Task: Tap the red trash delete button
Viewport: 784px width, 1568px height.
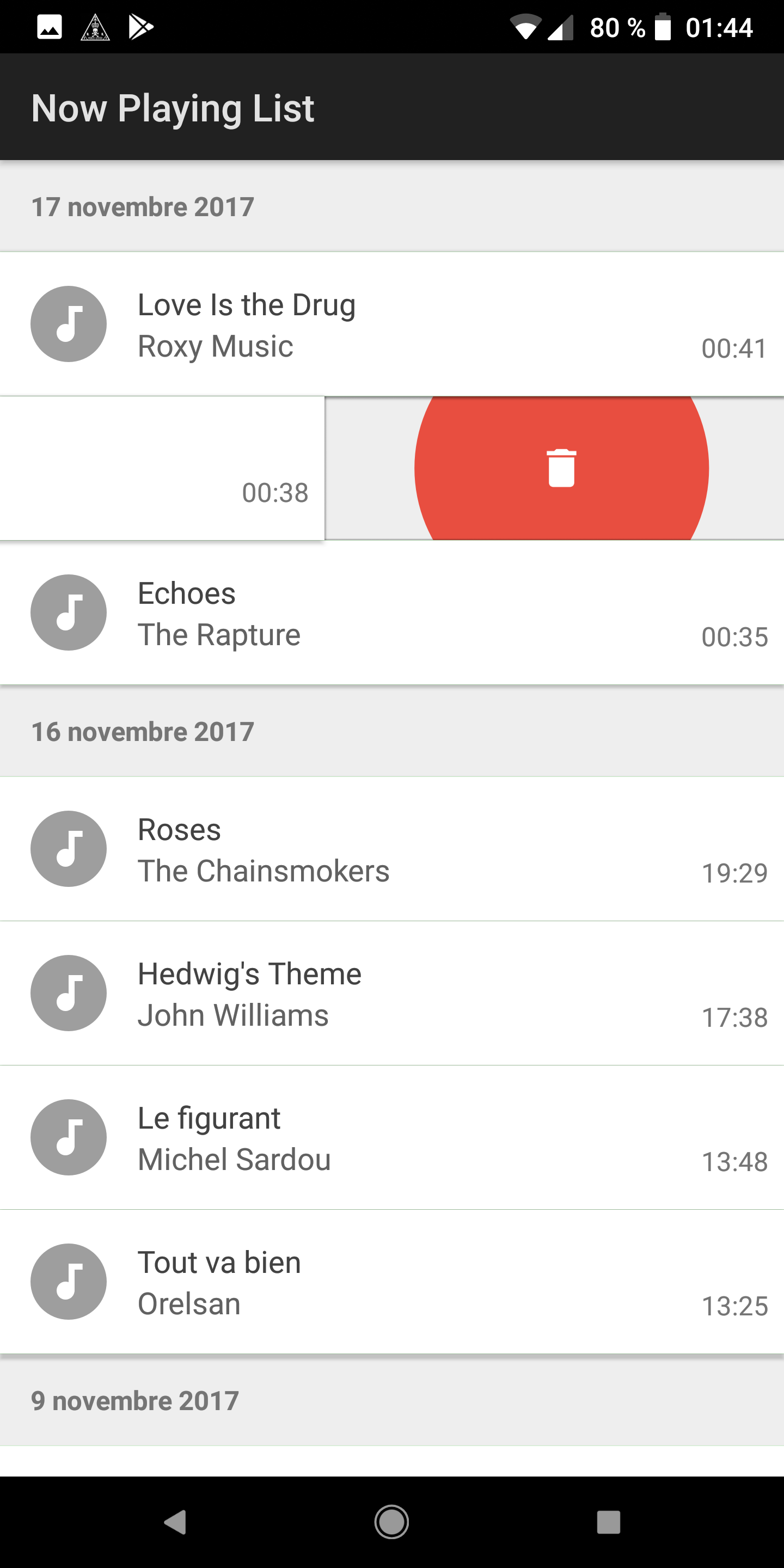Action: pos(561,468)
